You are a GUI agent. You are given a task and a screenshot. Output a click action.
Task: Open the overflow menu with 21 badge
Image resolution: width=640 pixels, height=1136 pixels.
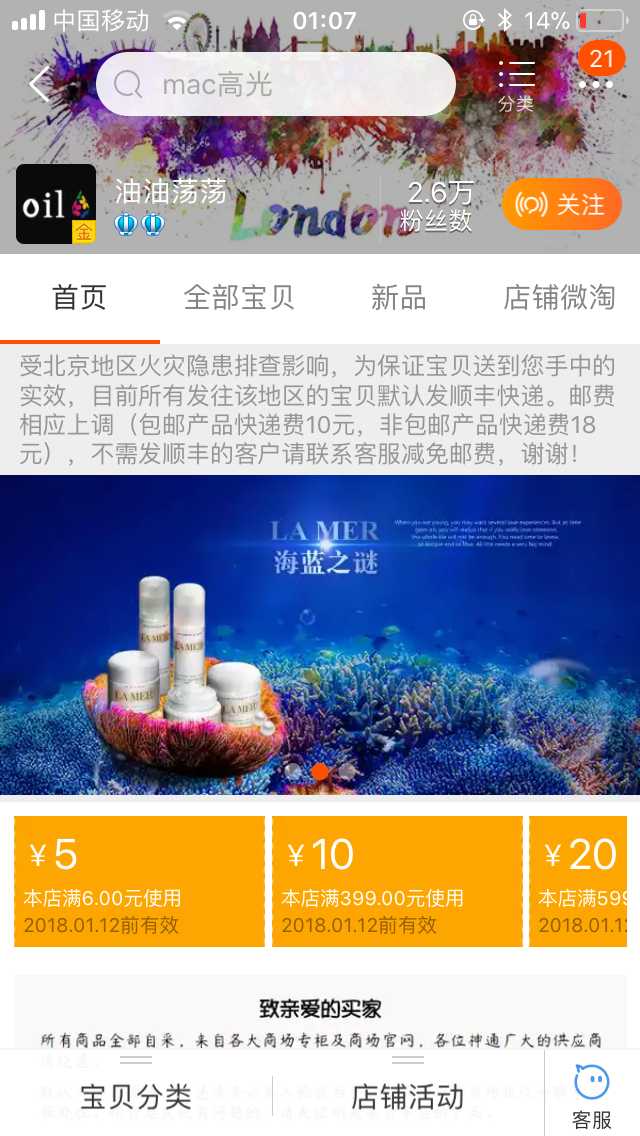(x=596, y=82)
